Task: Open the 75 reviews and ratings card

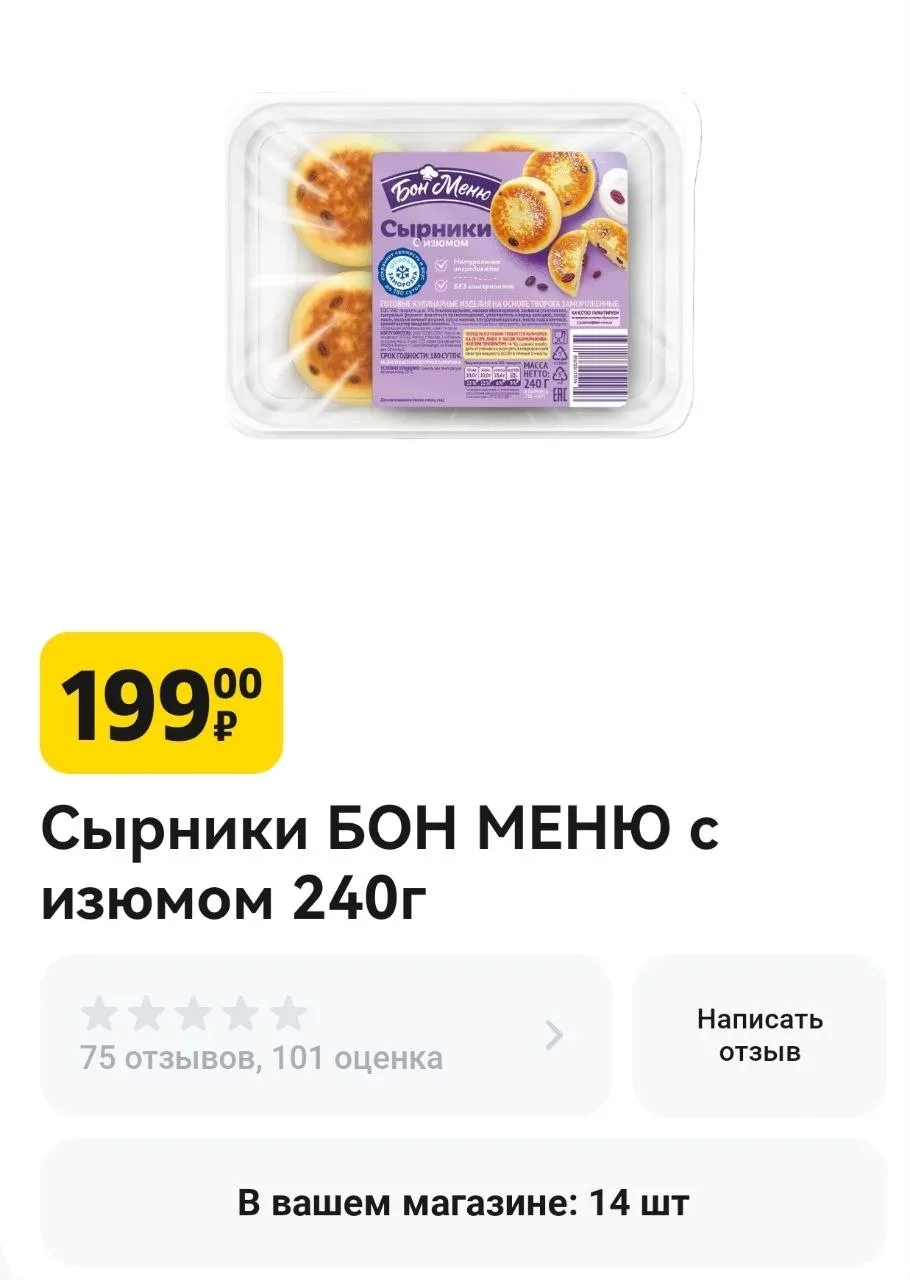Action: click(325, 1035)
